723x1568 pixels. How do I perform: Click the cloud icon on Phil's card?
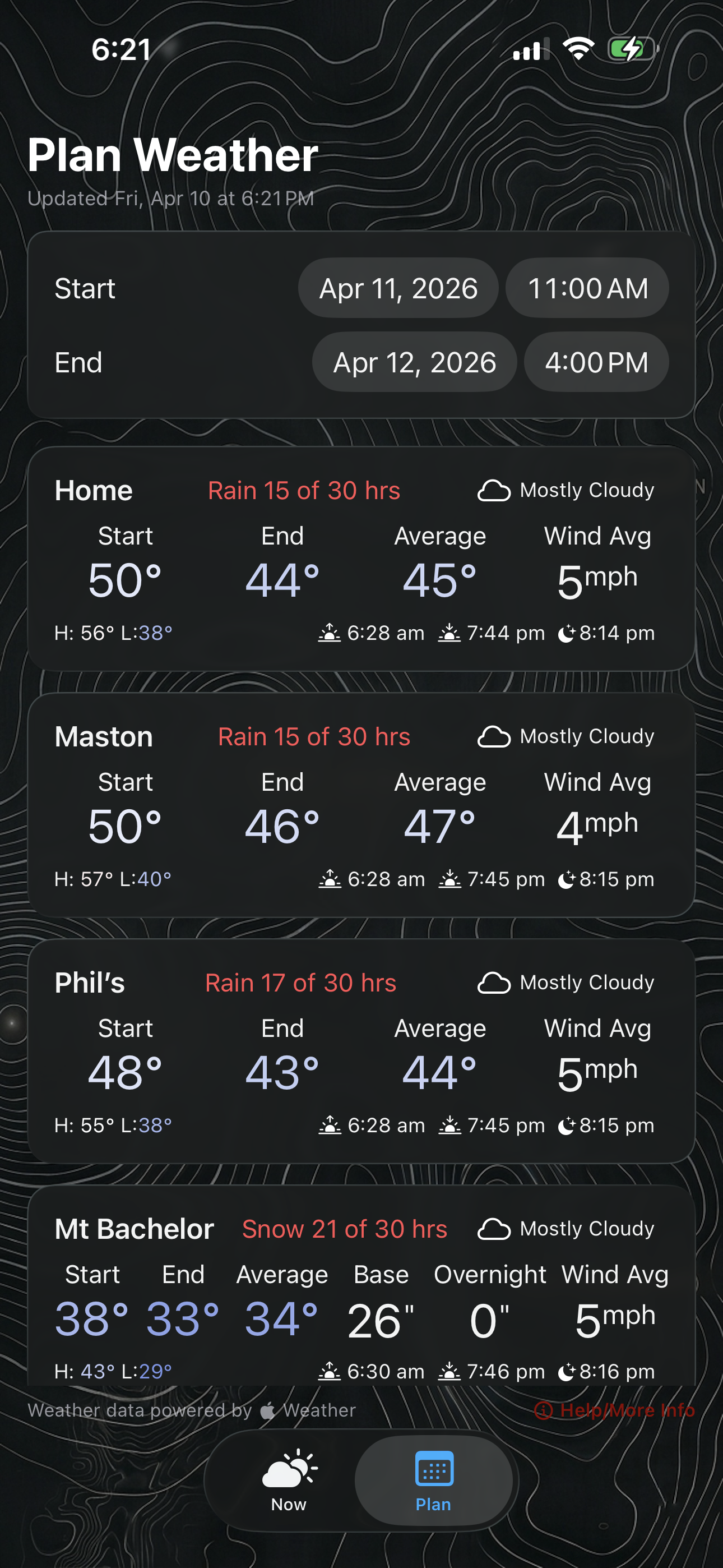pos(494,983)
